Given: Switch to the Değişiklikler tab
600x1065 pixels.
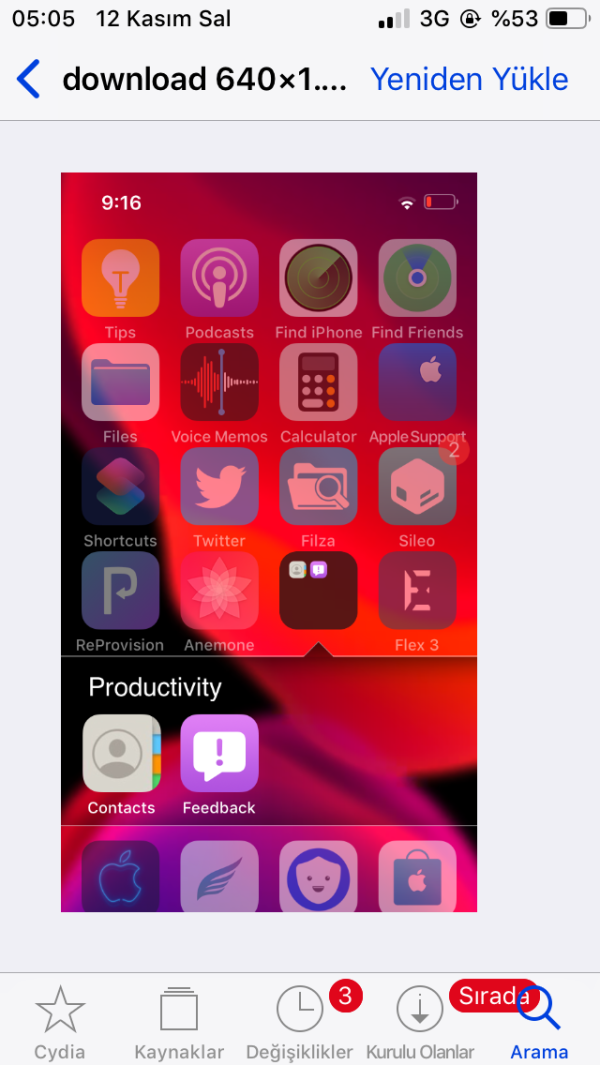Looking at the screenshot, I should [x=299, y=1022].
